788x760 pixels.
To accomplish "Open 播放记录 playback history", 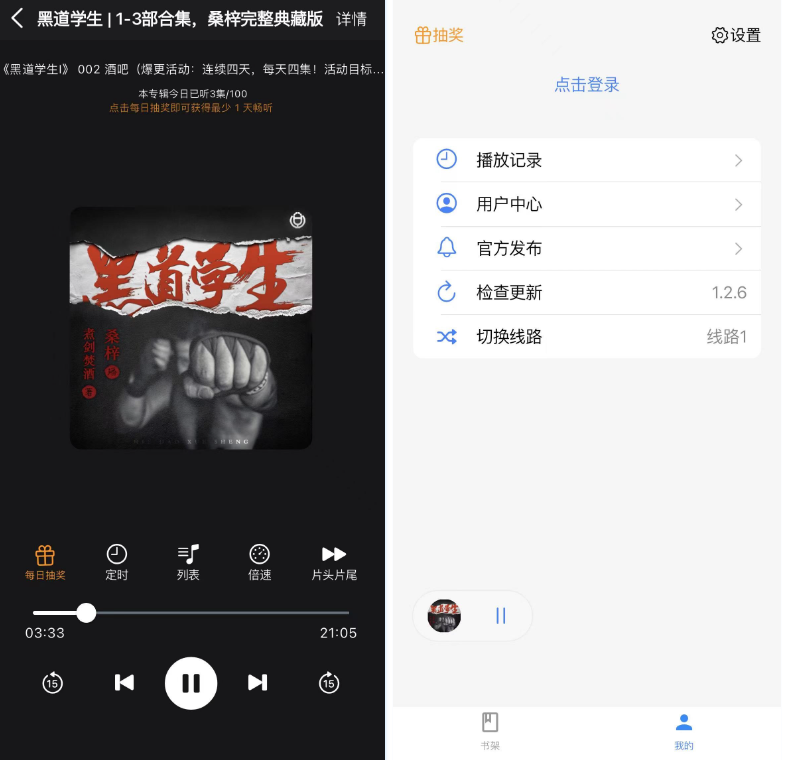I will [x=587, y=160].
